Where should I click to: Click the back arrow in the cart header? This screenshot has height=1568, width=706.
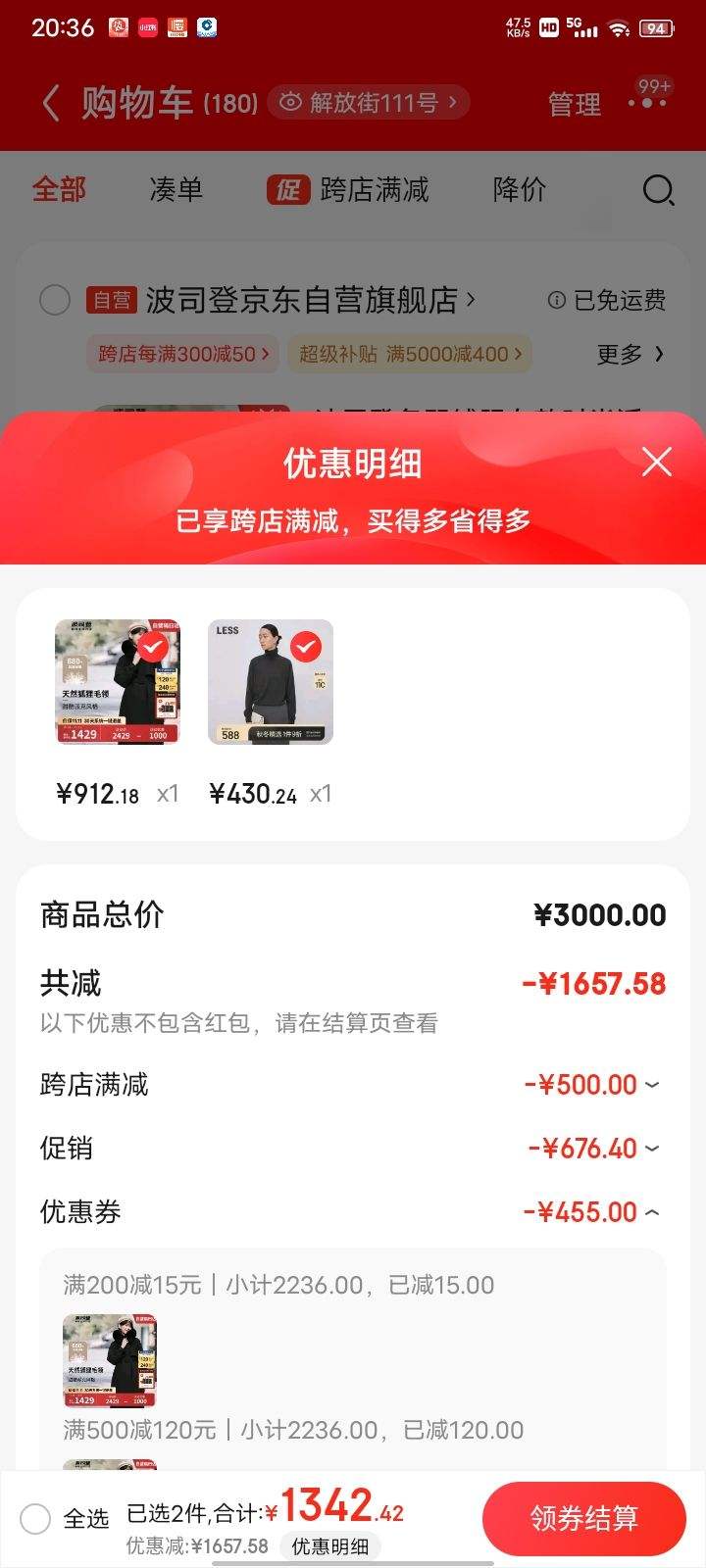pyautogui.click(x=51, y=102)
